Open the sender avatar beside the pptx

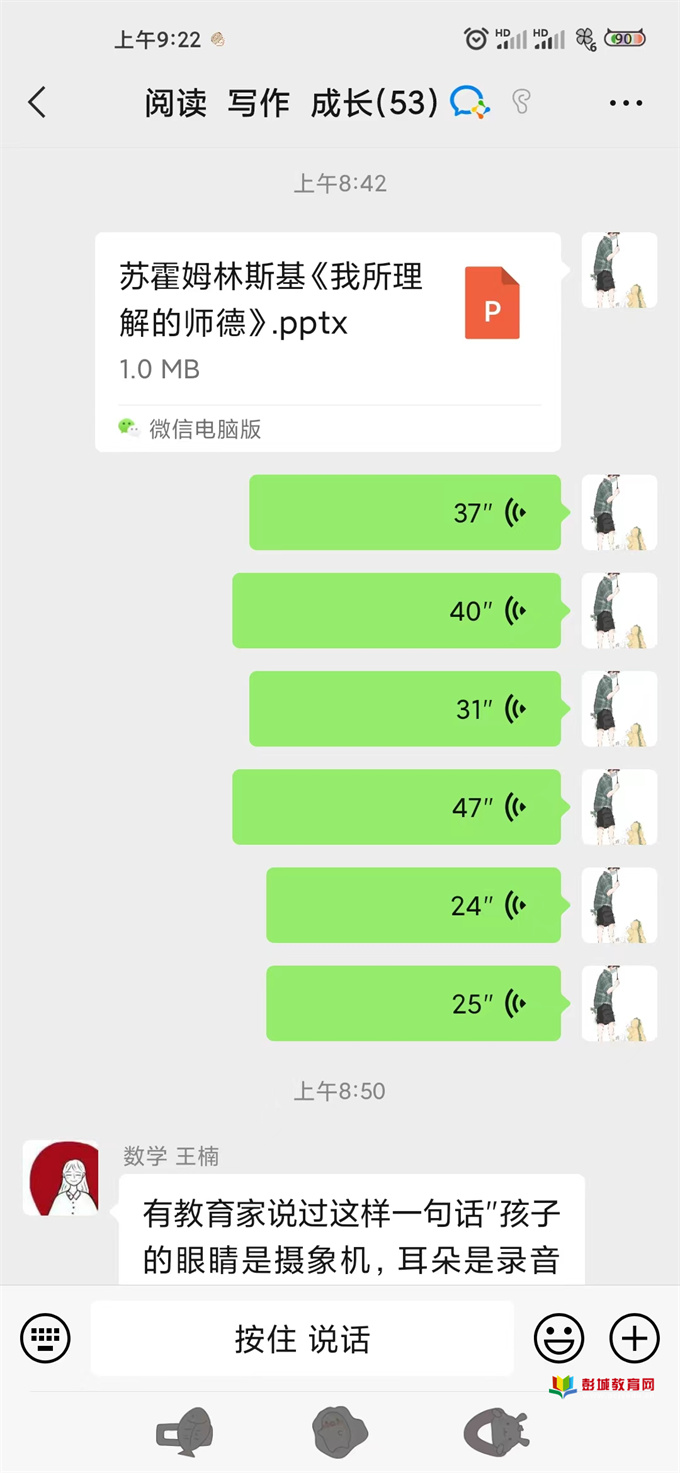click(619, 270)
